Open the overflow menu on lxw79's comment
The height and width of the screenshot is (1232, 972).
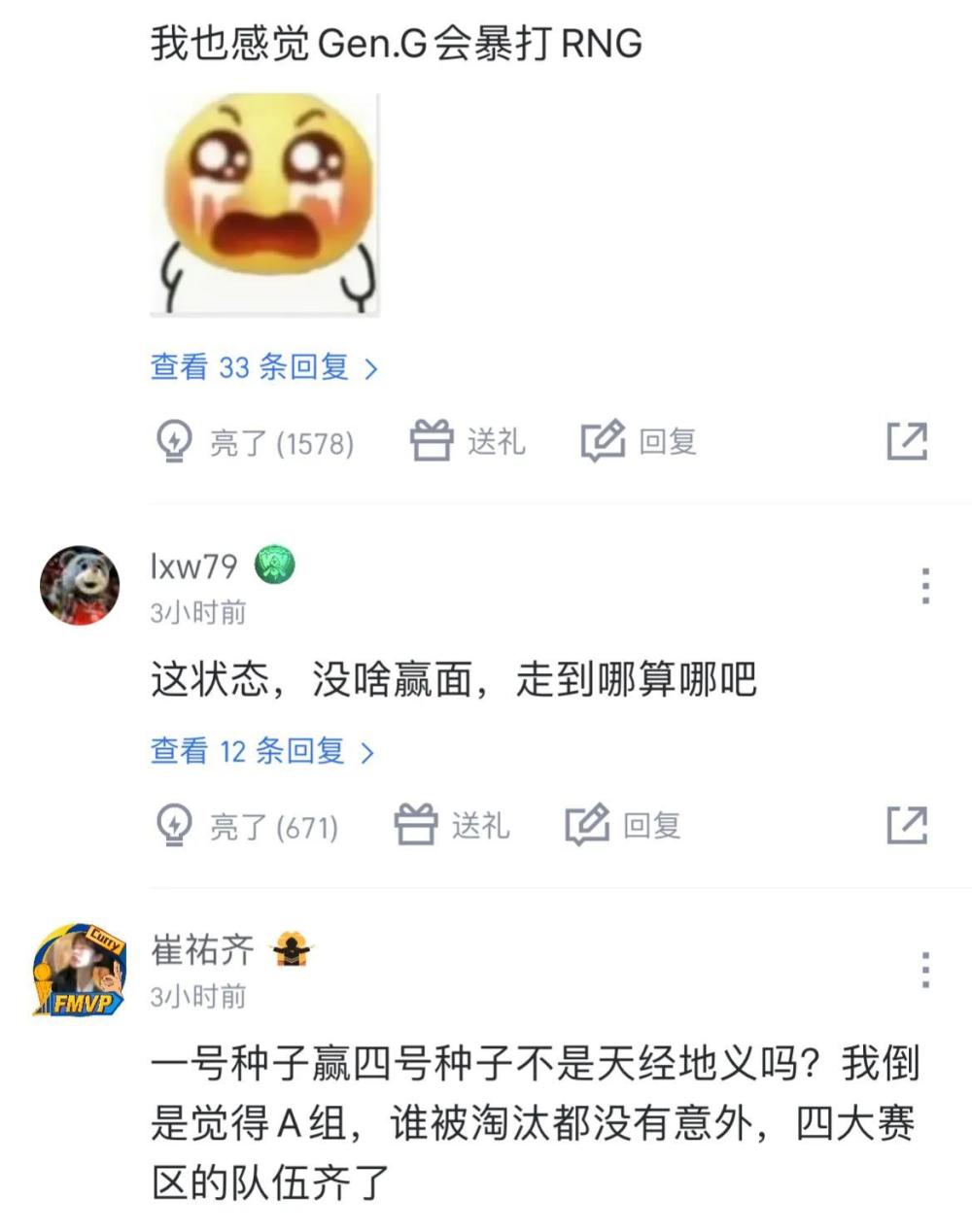pyautogui.click(x=924, y=586)
